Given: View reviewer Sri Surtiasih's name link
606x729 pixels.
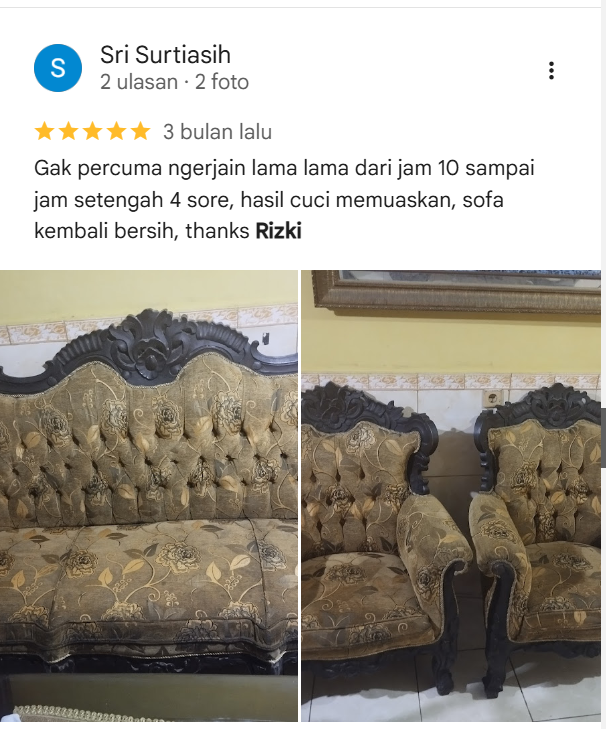Looking at the screenshot, I should click(x=165, y=55).
